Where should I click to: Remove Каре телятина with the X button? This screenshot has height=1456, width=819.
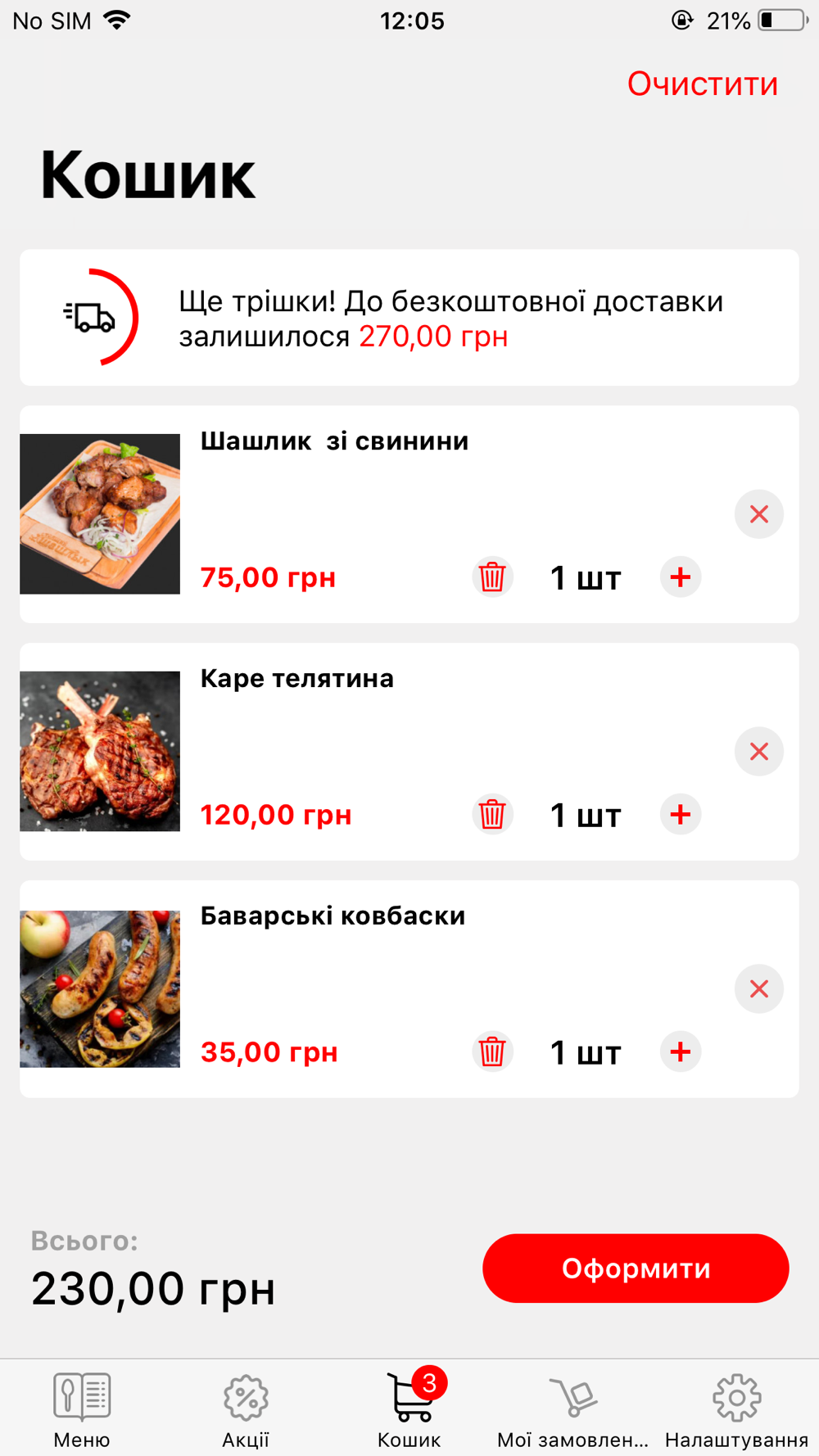[x=759, y=752]
